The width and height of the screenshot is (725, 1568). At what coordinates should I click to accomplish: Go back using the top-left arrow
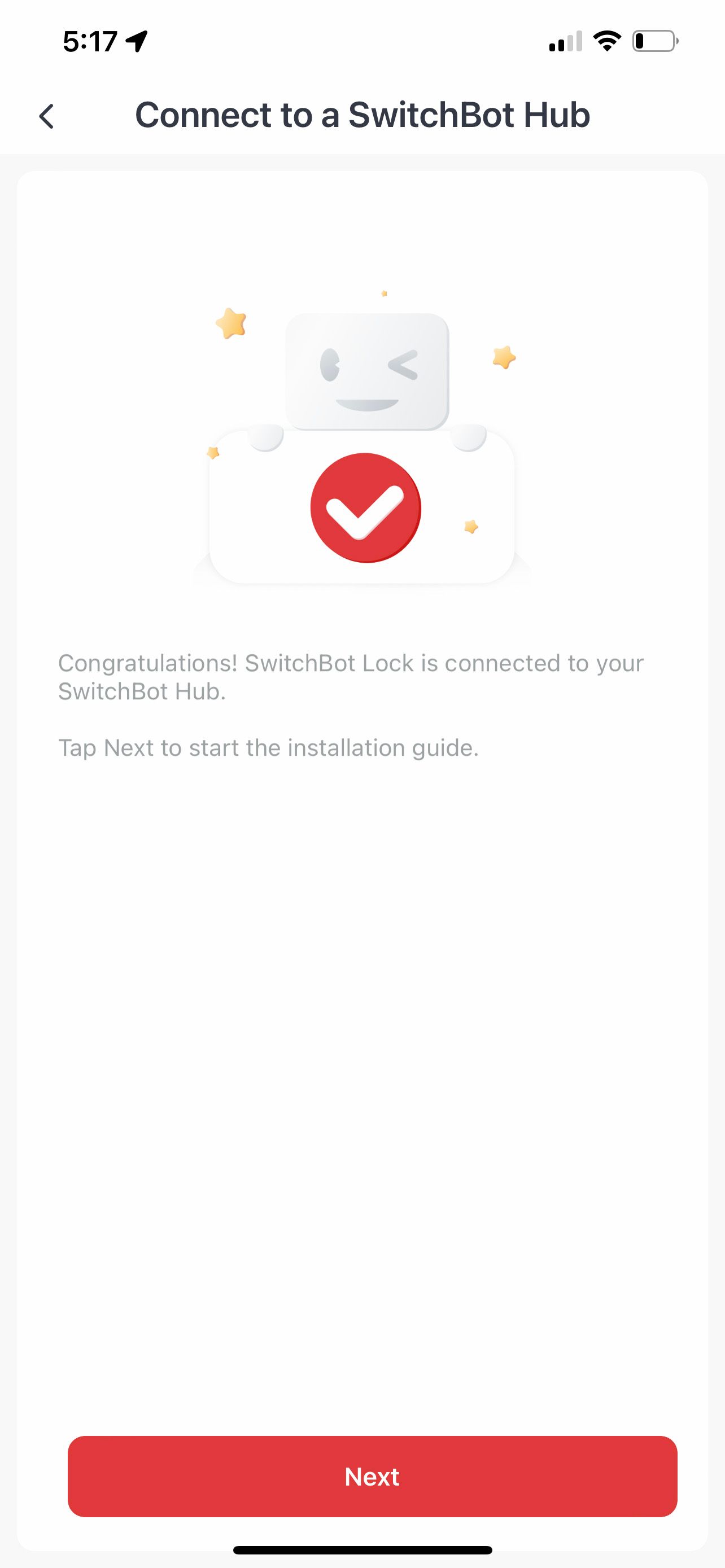(47, 116)
